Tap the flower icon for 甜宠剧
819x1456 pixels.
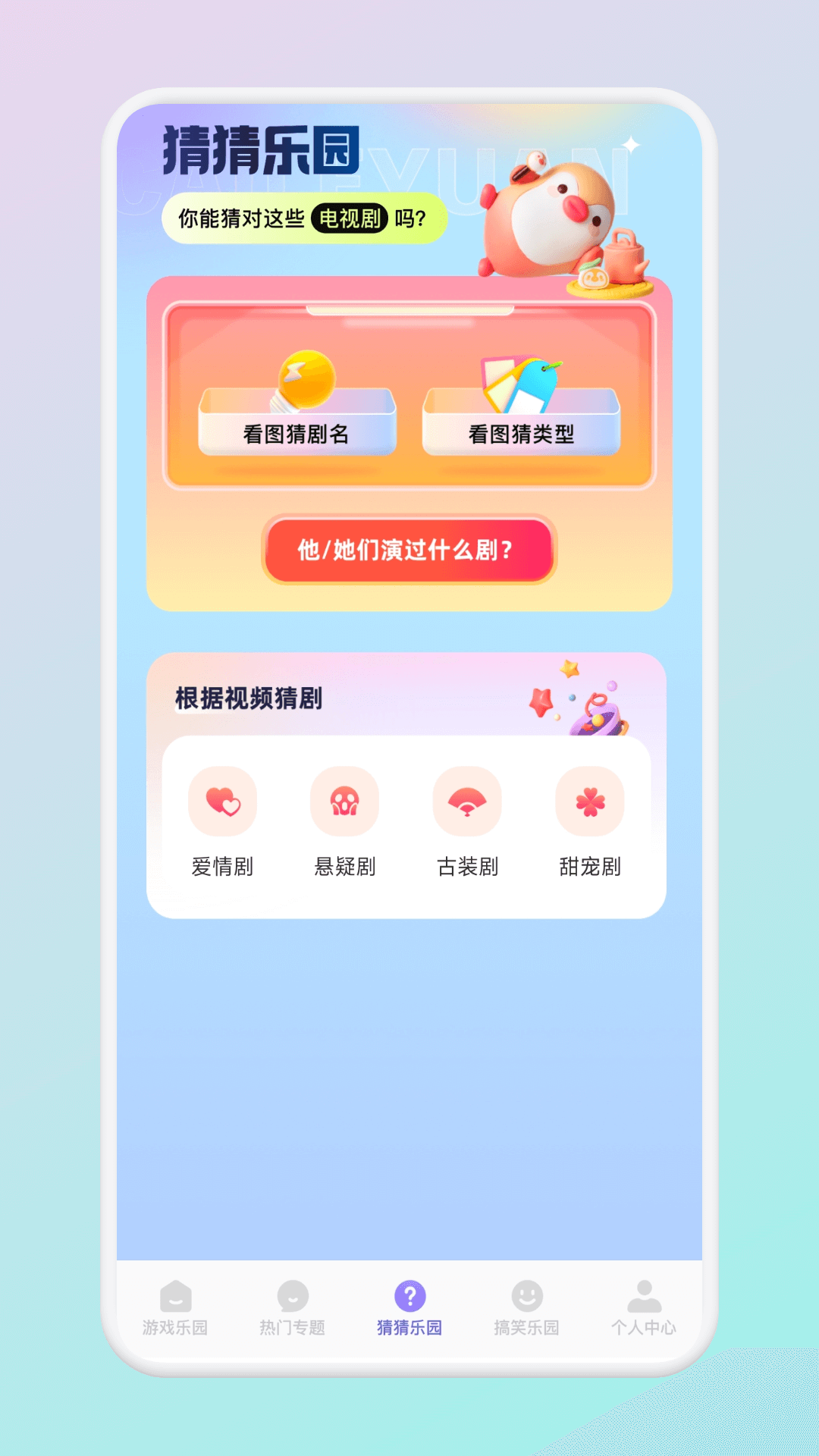[589, 801]
